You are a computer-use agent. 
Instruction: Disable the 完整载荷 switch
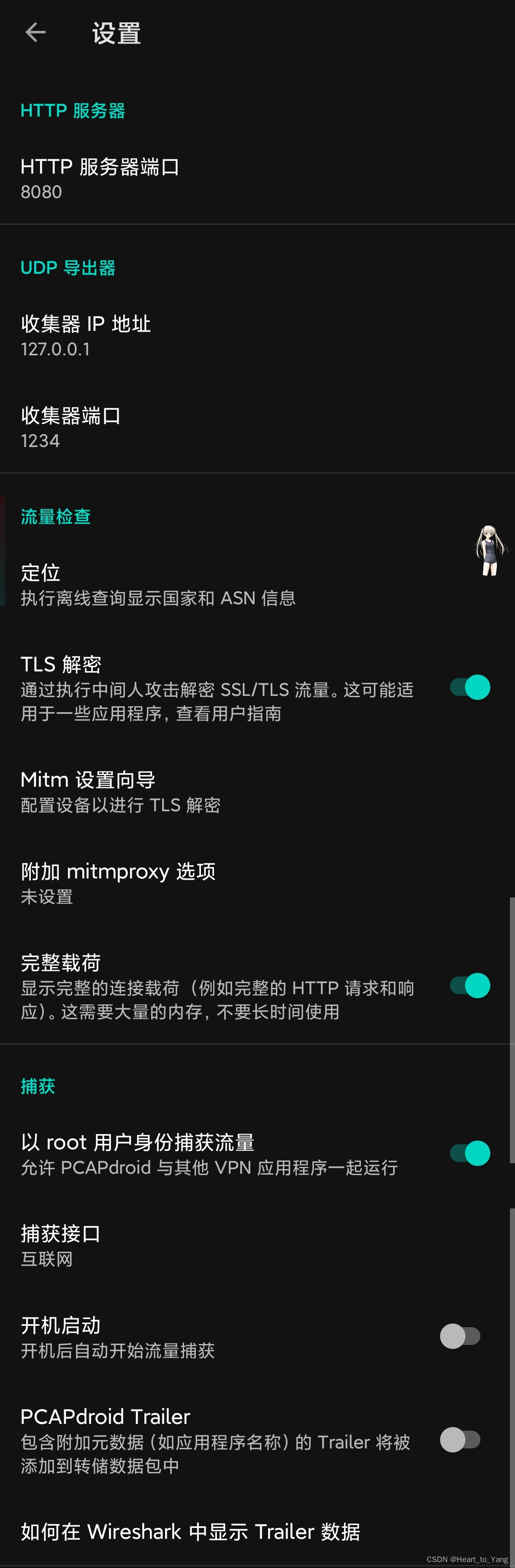(x=470, y=985)
